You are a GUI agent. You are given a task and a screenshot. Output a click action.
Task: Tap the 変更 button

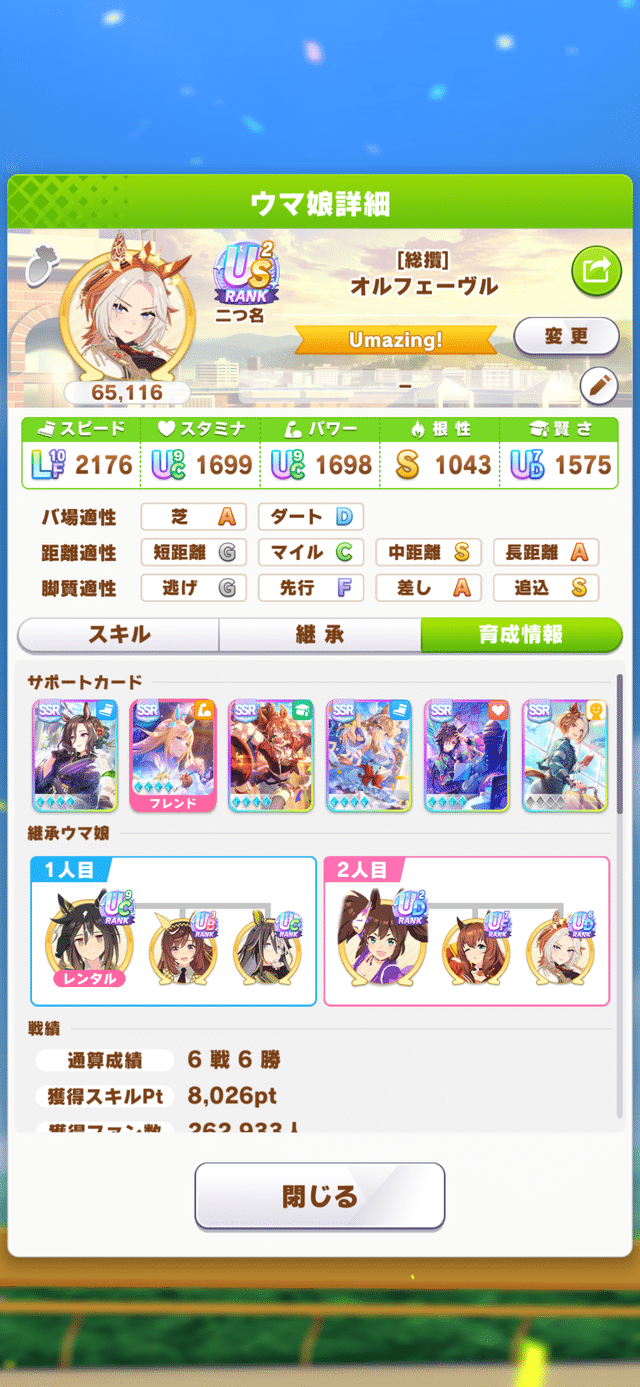coord(566,338)
